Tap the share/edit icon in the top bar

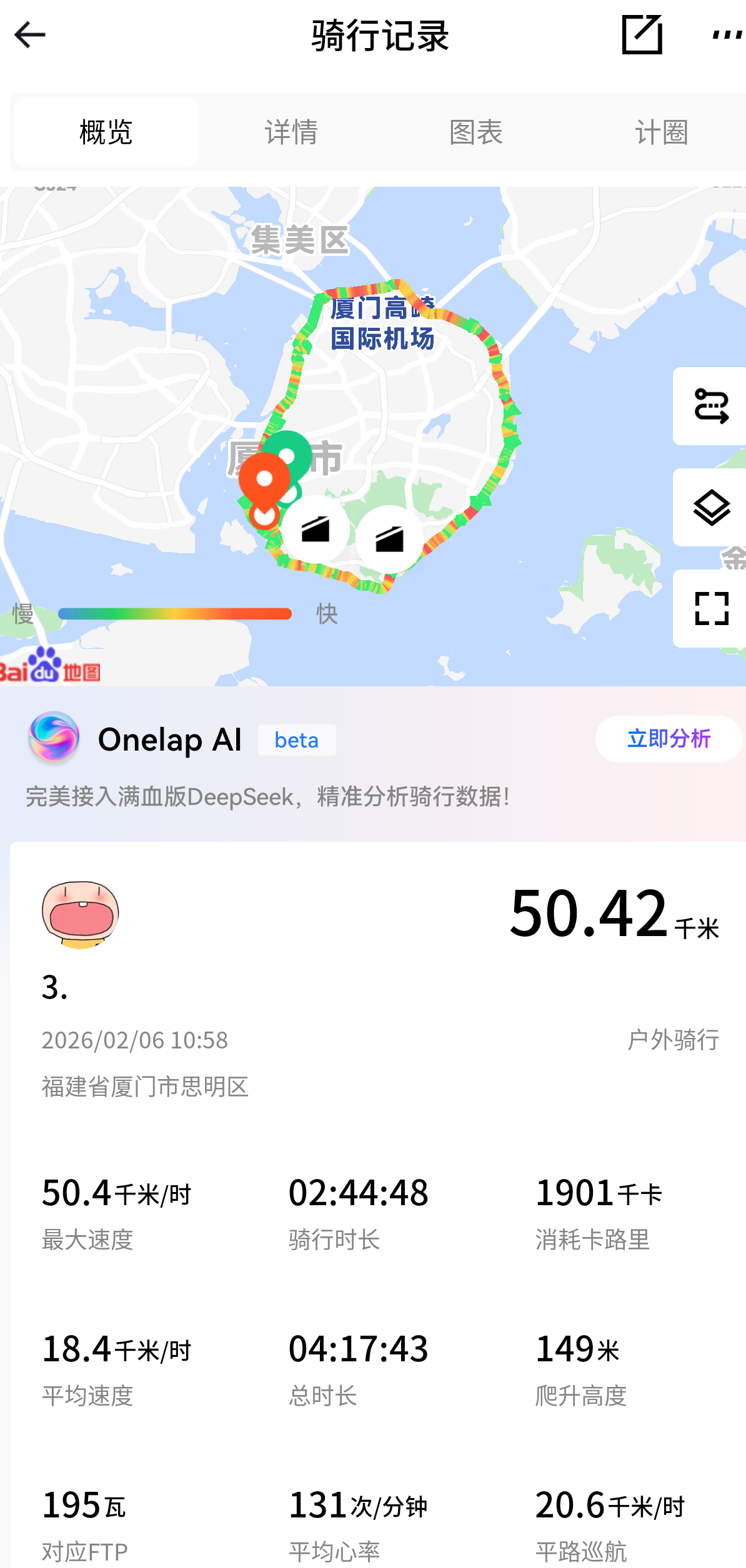(642, 35)
